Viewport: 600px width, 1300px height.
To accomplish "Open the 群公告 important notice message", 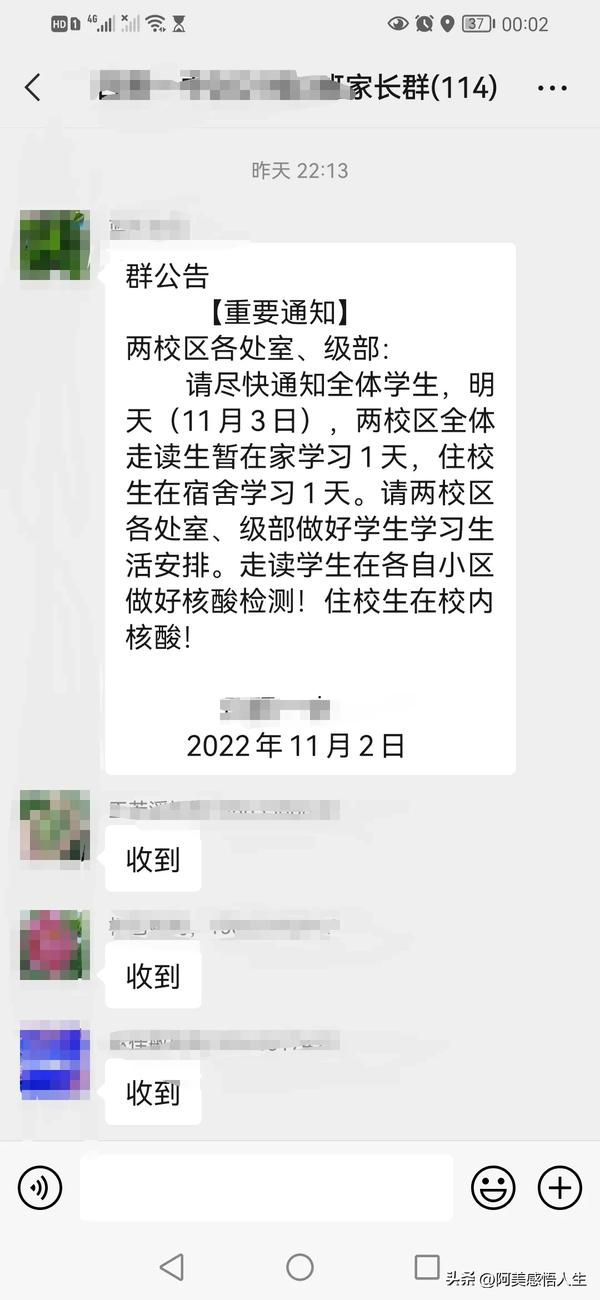I will pyautogui.click(x=311, y=508).
